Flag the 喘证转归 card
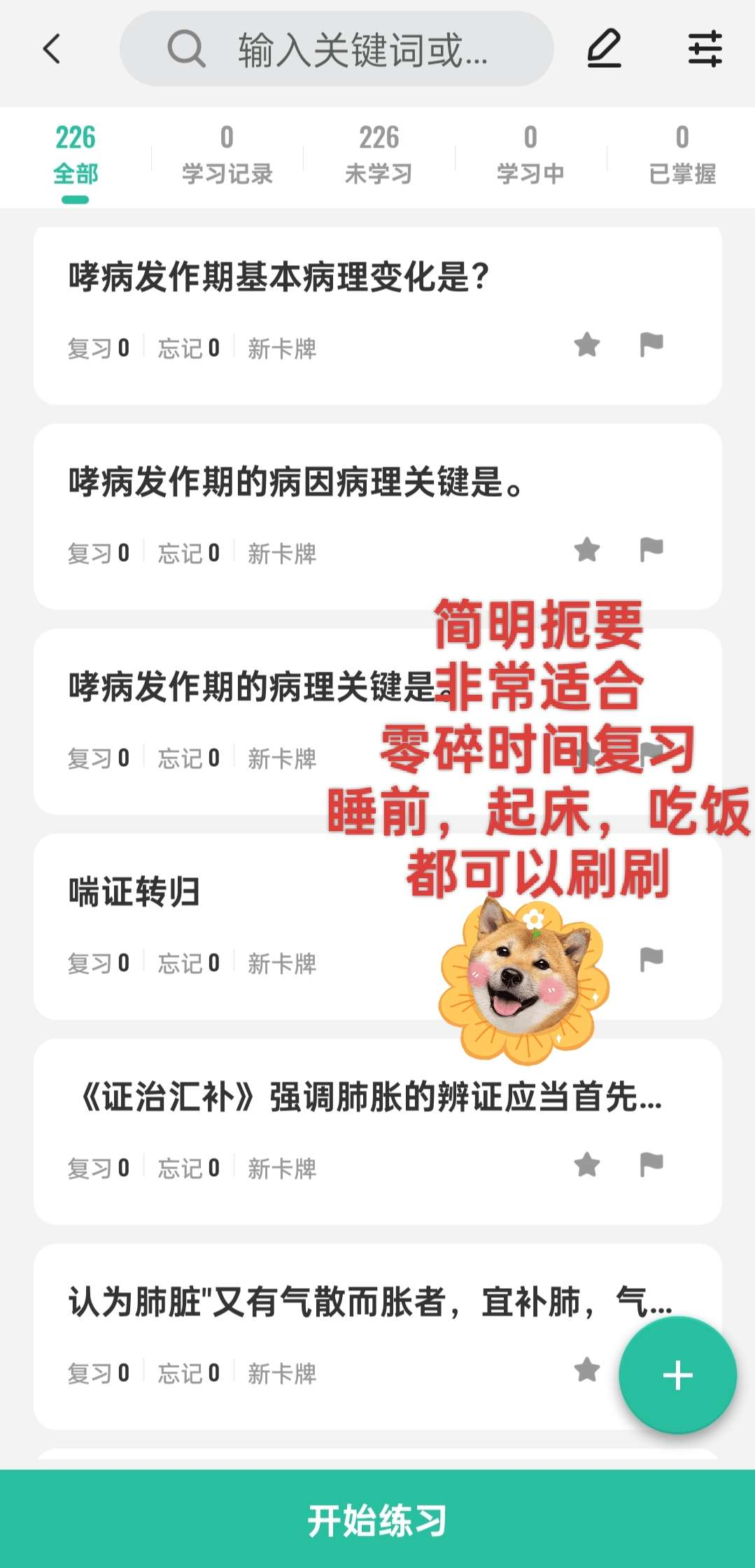 tap(651, 959)
